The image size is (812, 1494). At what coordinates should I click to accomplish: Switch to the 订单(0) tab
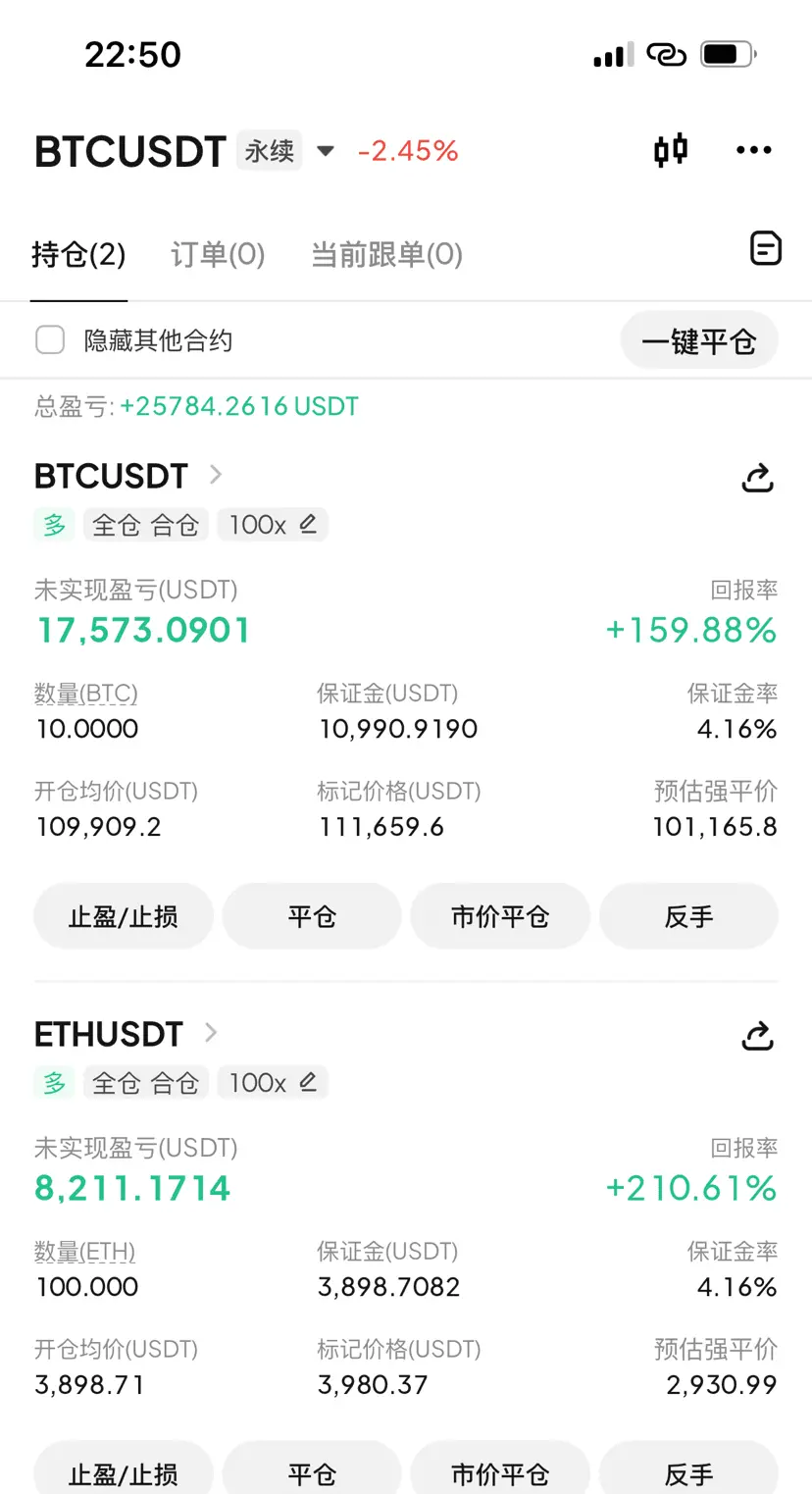tap(218, 255)
